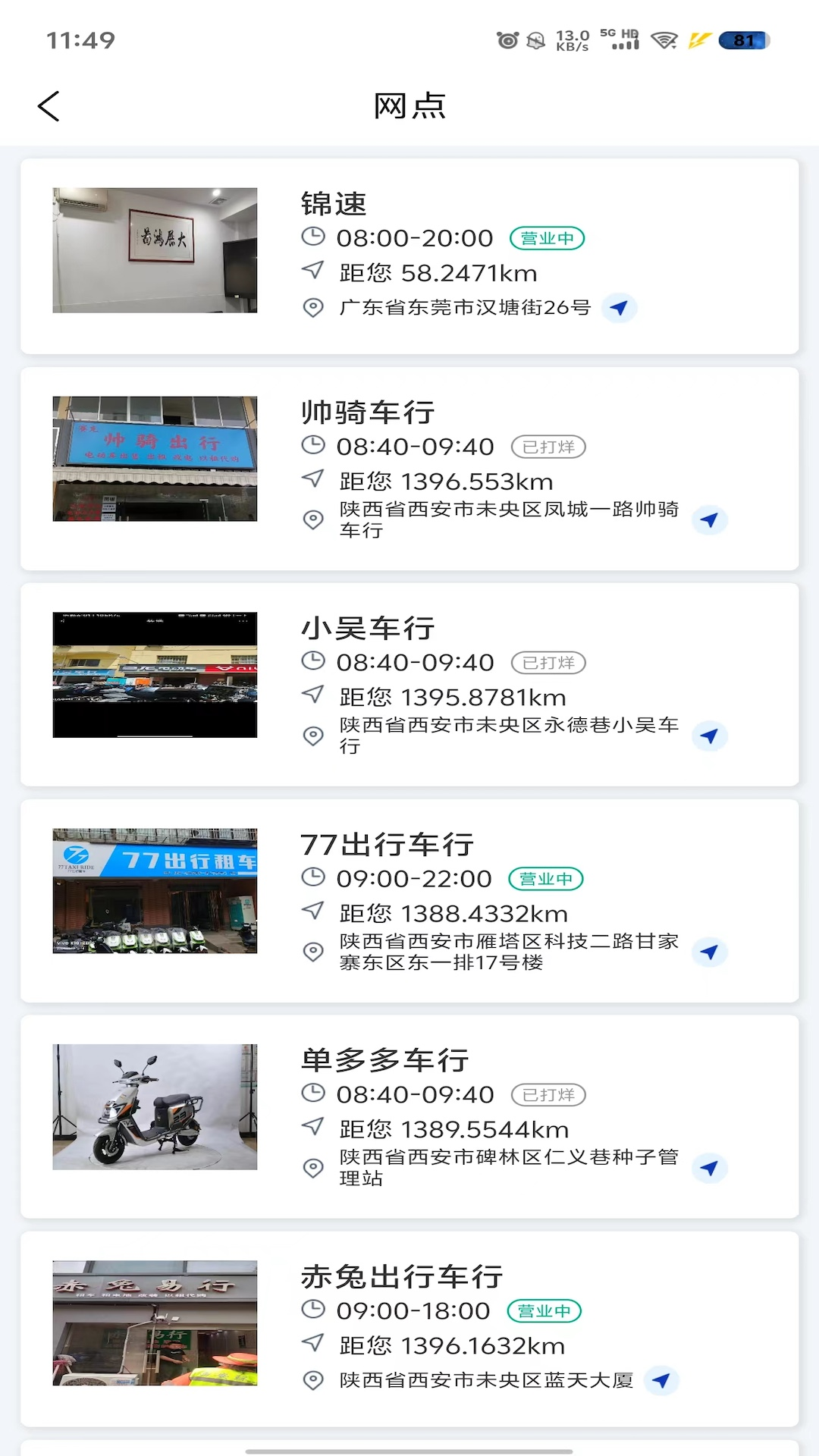
Task: Open the 单多多车行 scooter photo
Action: (154, 1106)
